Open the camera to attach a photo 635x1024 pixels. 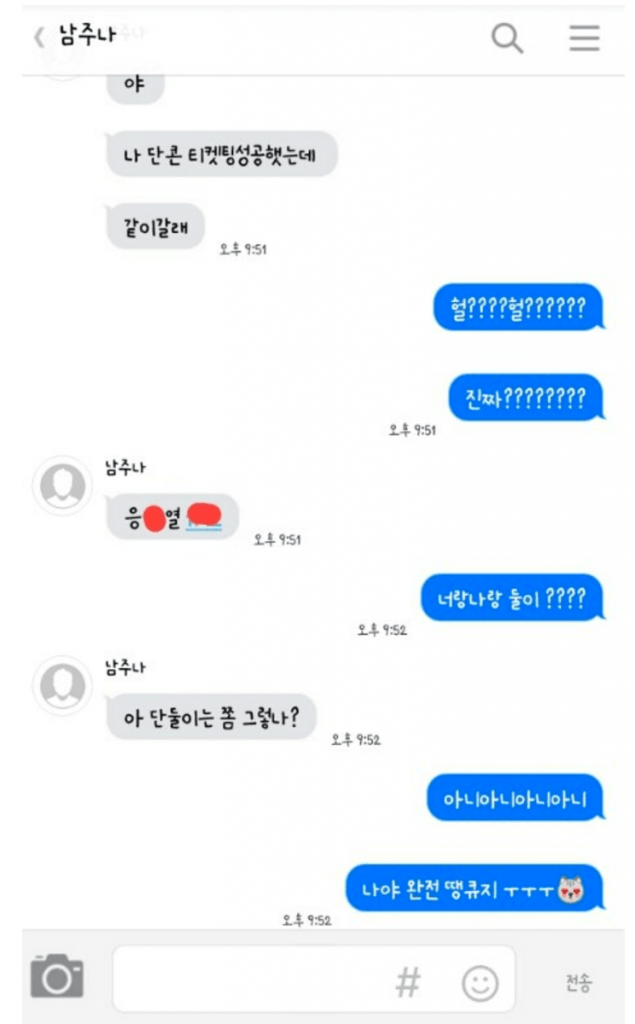[57, 976]
